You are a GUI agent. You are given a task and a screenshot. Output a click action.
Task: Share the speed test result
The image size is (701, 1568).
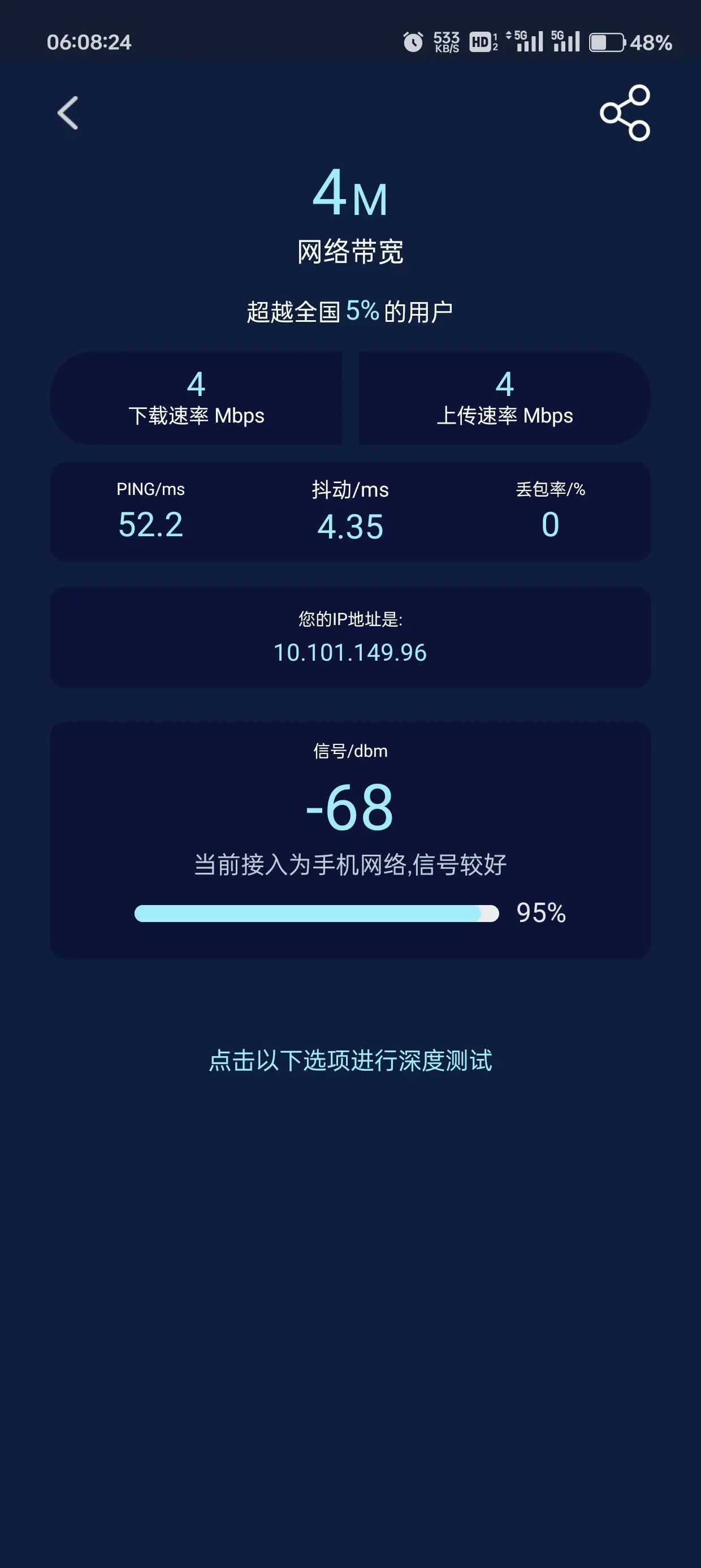click(625, 113)
